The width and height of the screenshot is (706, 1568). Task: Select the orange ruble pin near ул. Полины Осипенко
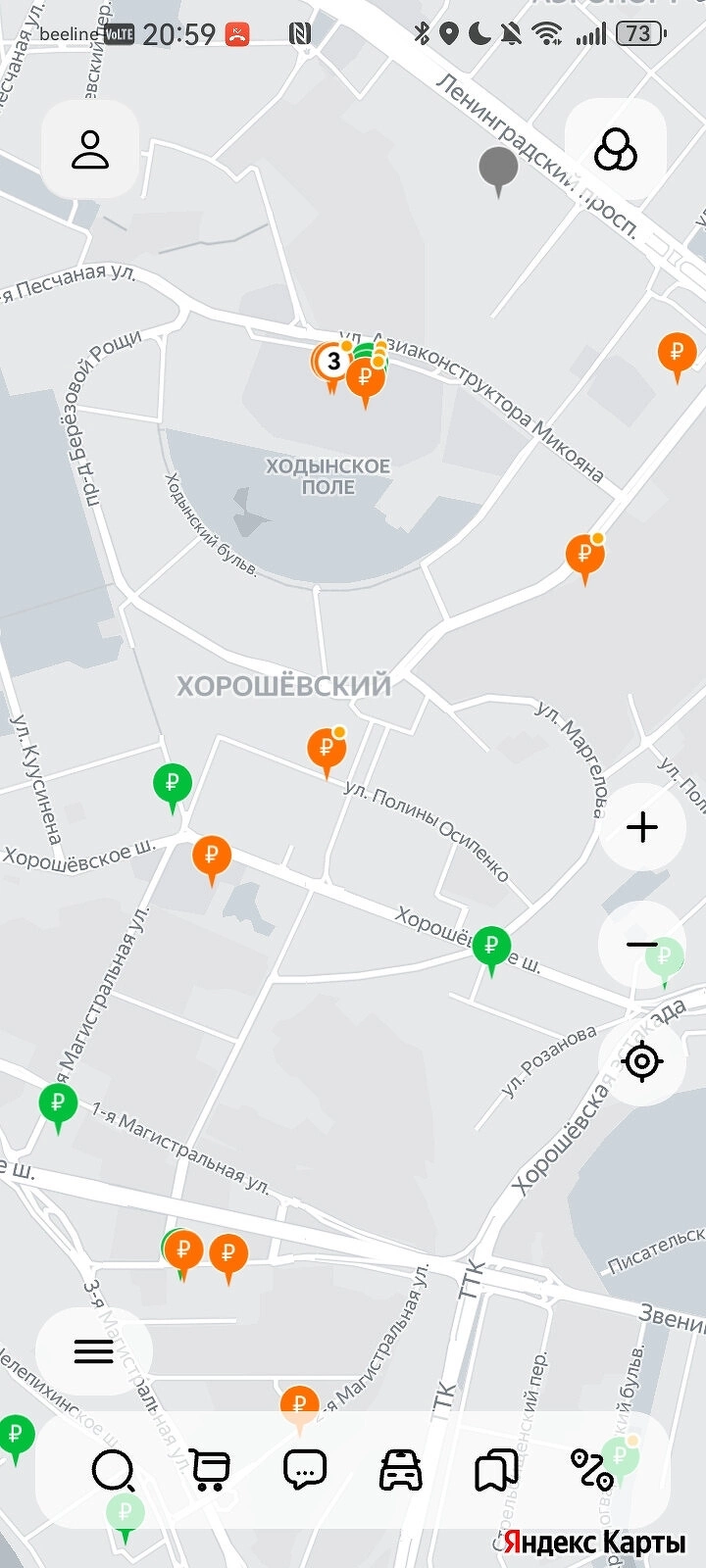(x=327, y=749)
